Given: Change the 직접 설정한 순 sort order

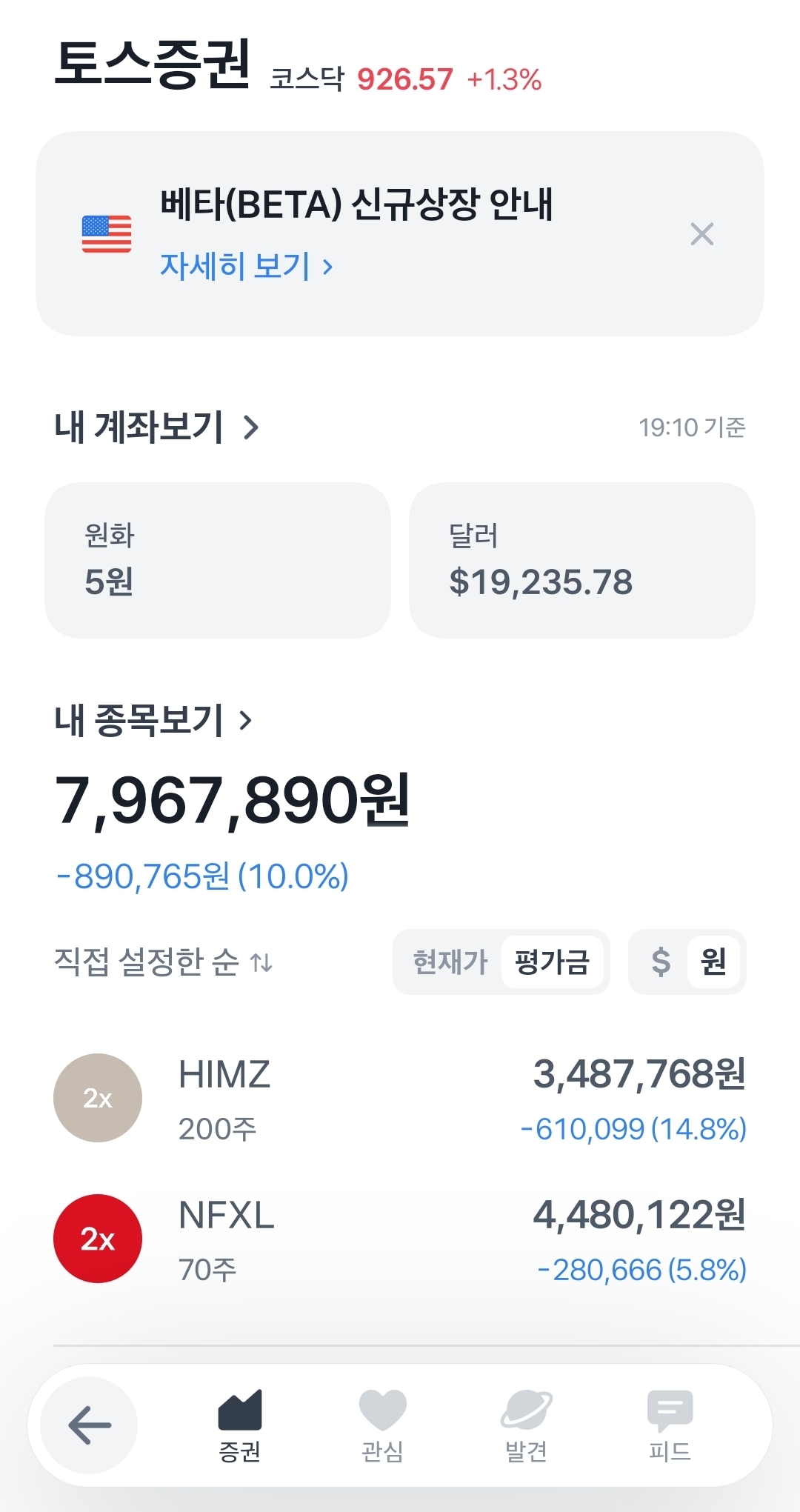Looking at the screenshot, I should (x=164, y=962).
